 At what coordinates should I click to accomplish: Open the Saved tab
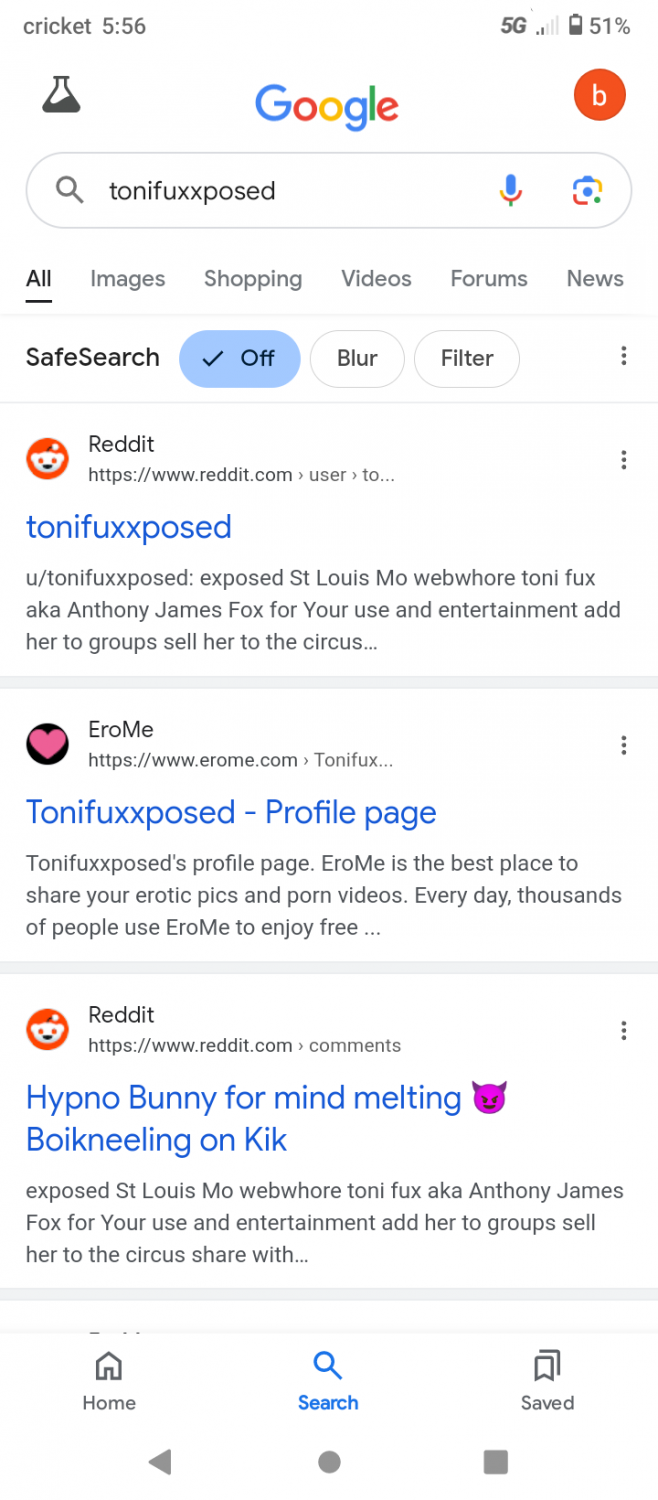[x=547, y=1381]
